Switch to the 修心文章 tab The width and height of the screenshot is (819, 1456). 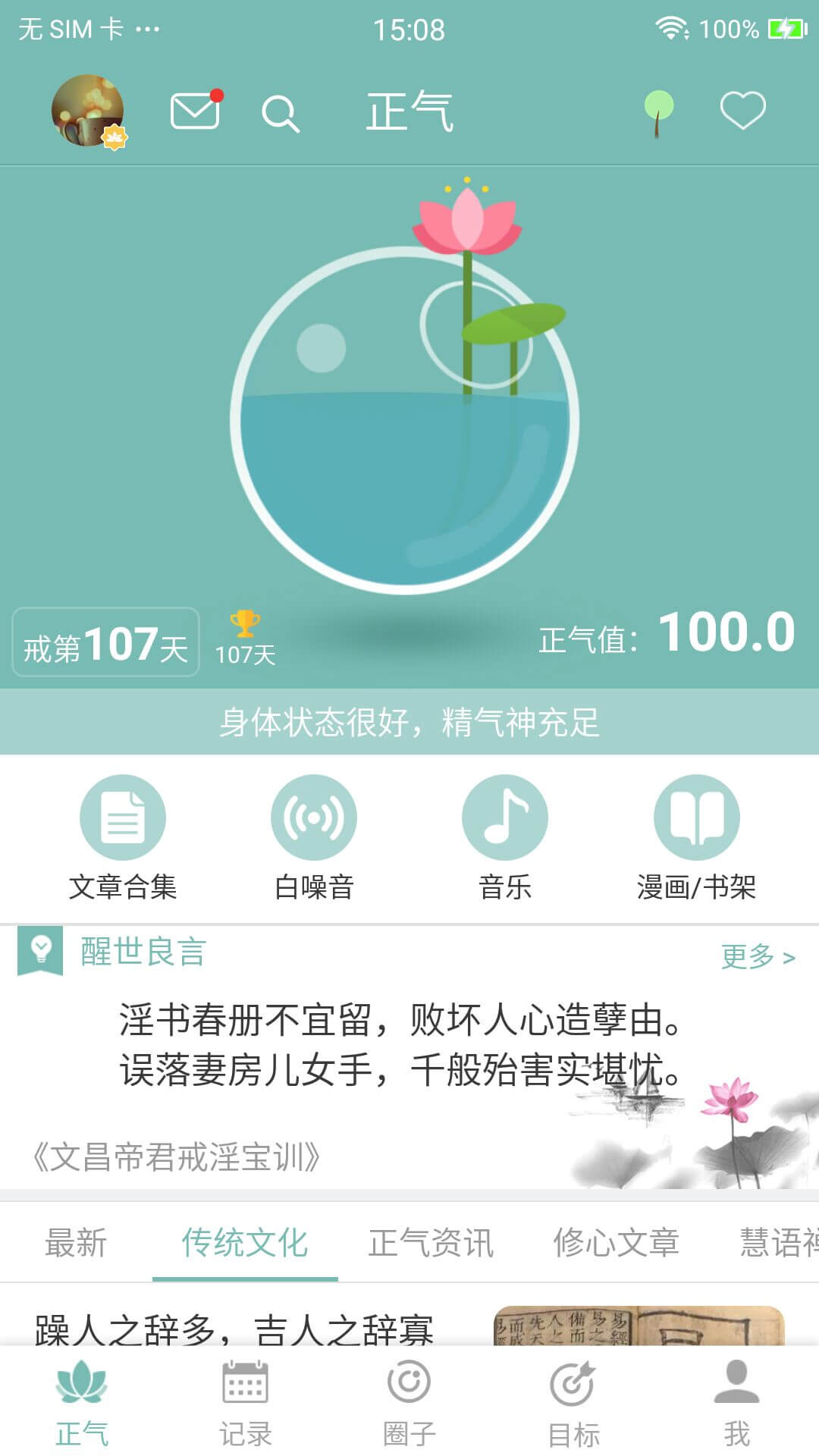point(616,1242)
